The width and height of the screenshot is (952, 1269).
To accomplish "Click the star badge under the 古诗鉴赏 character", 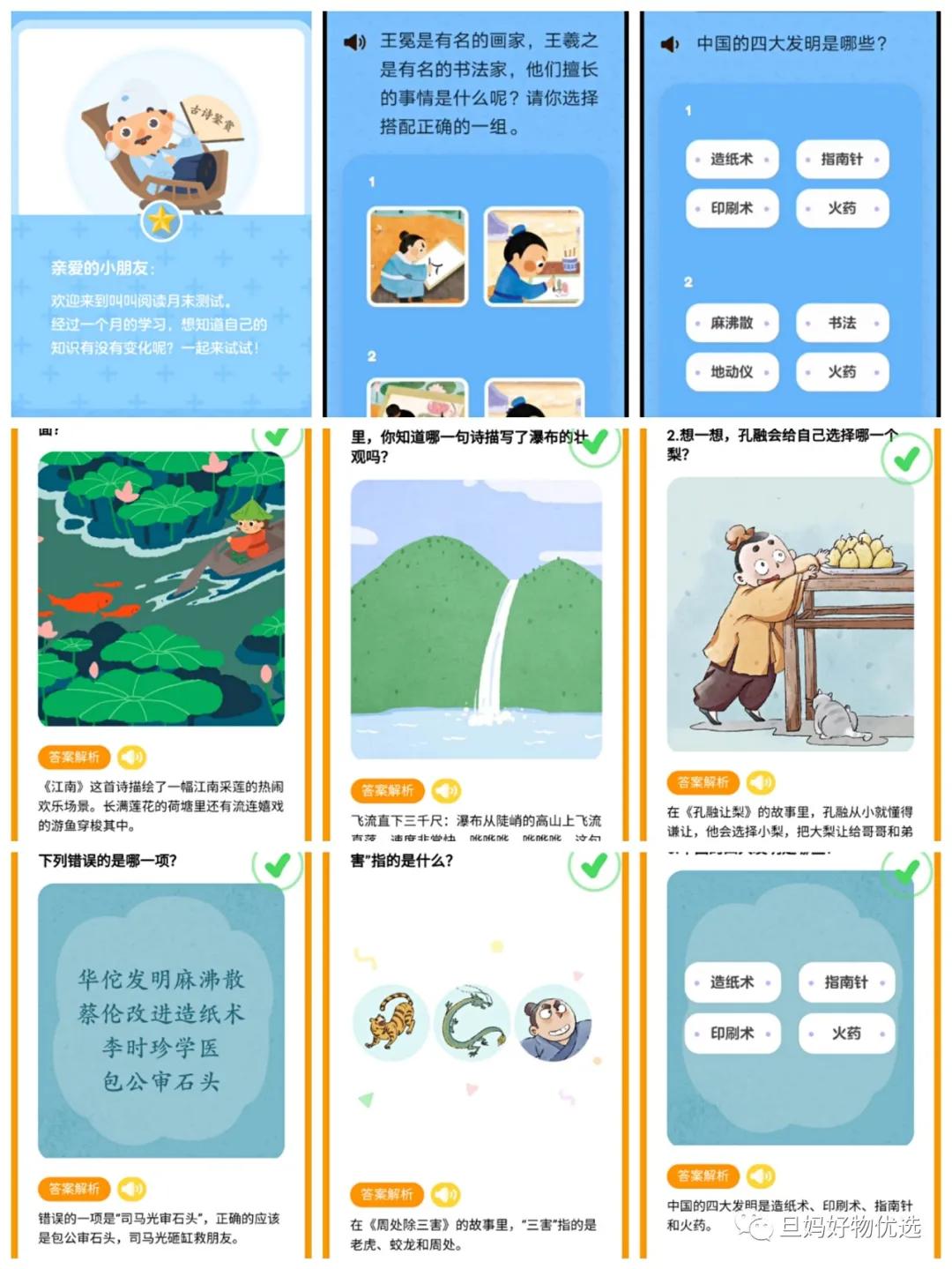I will [x=161, y=222].
